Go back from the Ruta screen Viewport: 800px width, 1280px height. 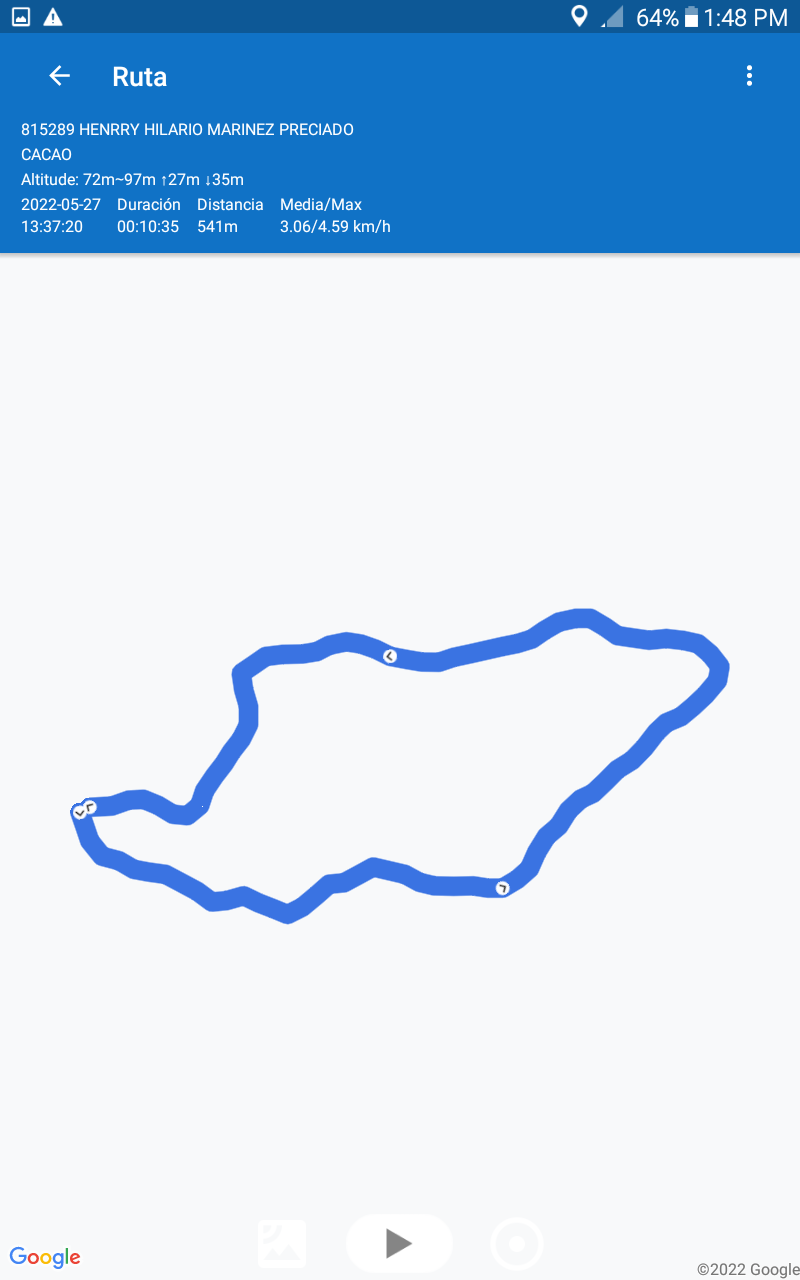pos(60,76)
